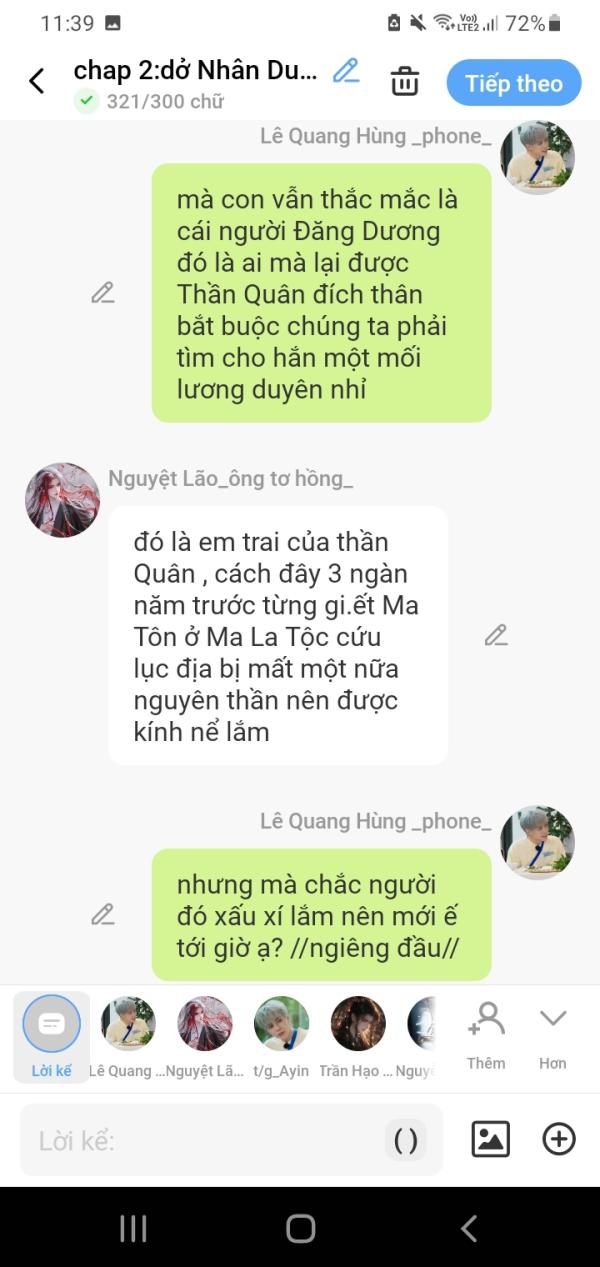
Task: Attach an image from the gallery icon
Action: (x=490, y=1139)
